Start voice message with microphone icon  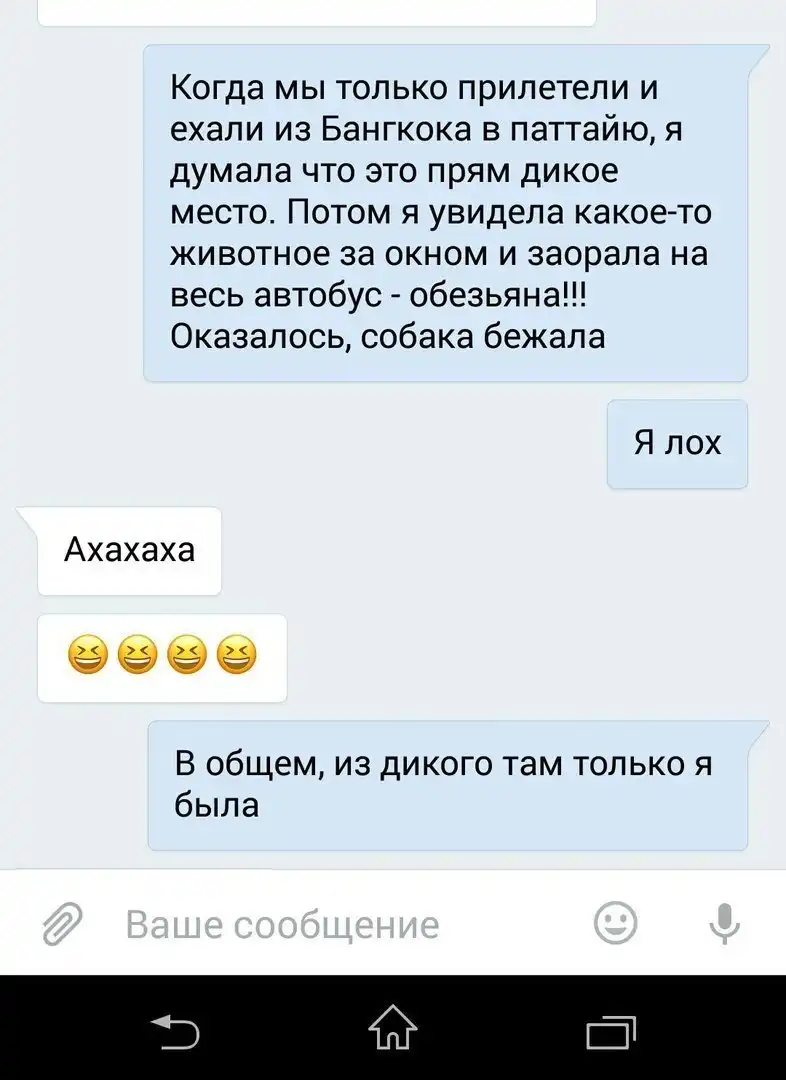(724, 922)
